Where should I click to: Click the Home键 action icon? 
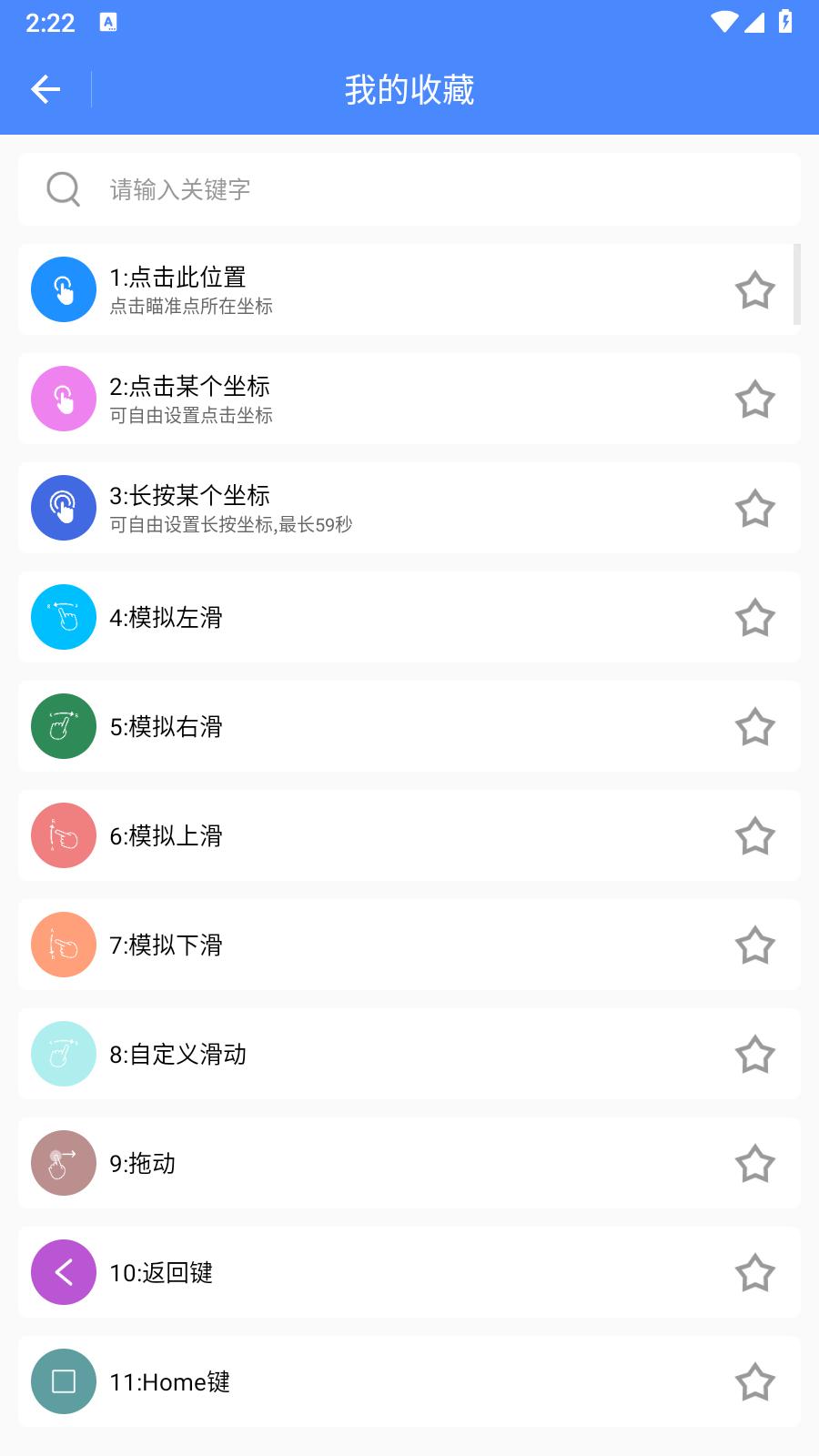pyautogui.click(x=63, y=1381)
